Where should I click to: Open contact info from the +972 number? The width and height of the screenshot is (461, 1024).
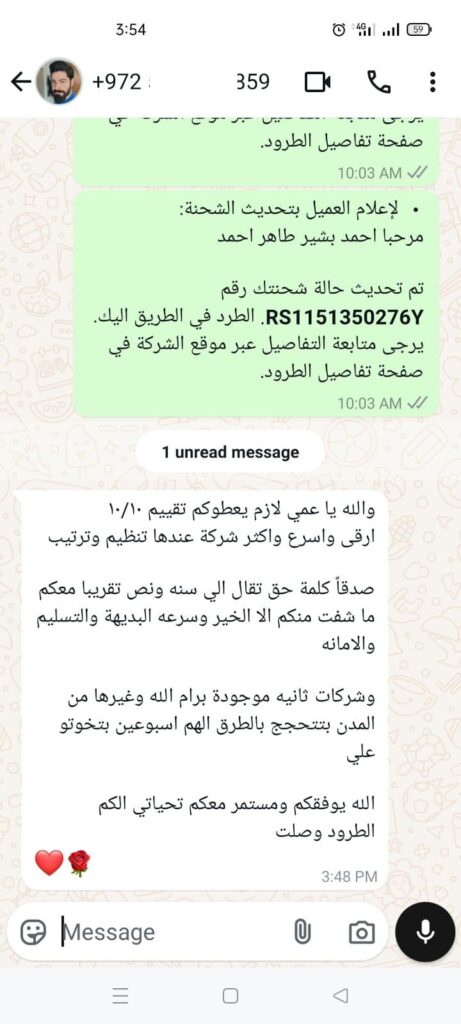point(181,82)
